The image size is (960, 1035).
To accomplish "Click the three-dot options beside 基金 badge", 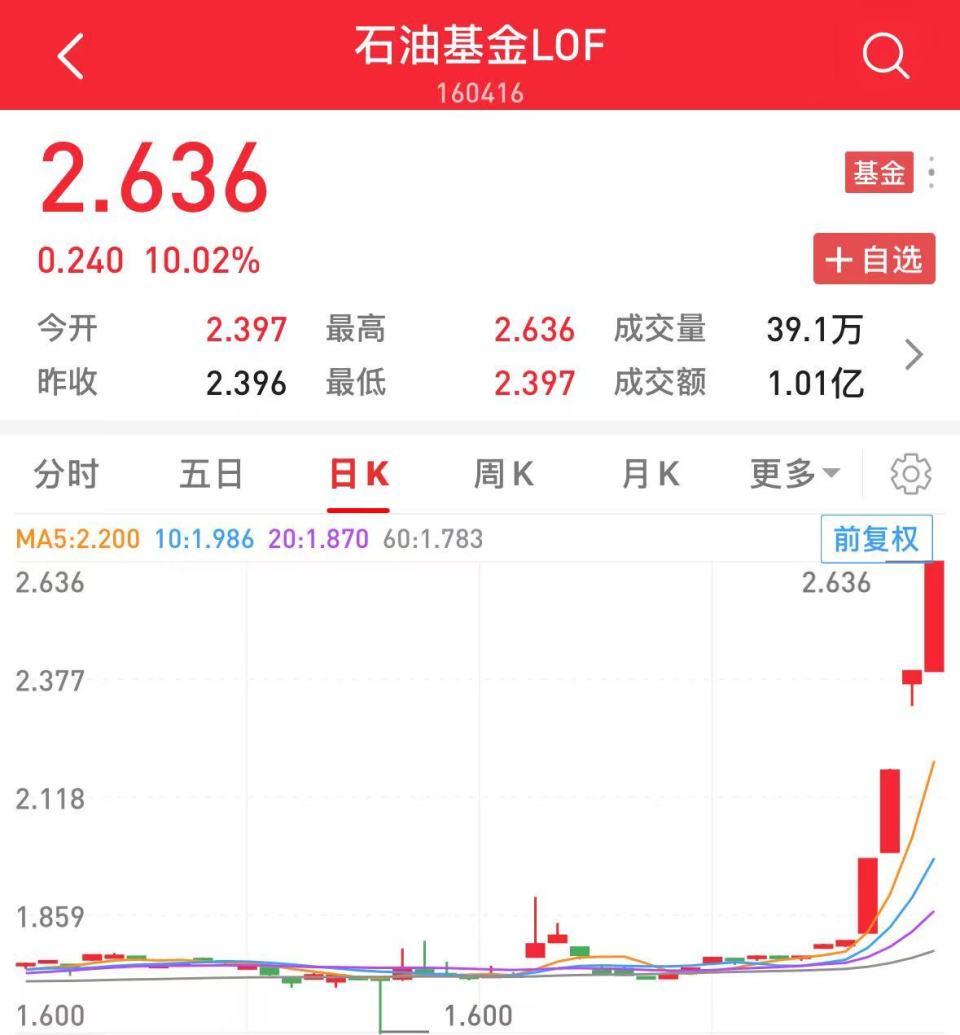I will coord(931,172).
